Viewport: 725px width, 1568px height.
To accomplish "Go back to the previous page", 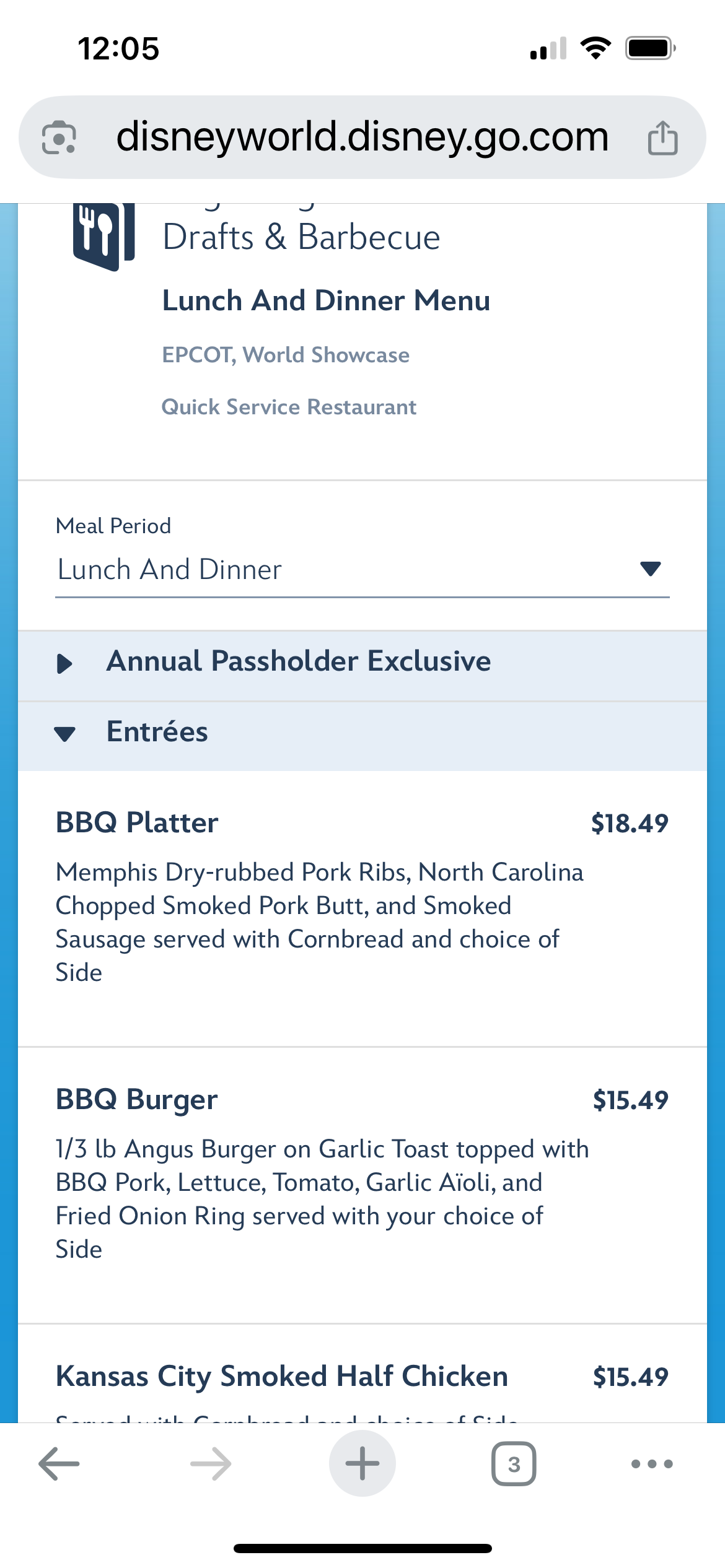I will click(x=59, y=1464).
